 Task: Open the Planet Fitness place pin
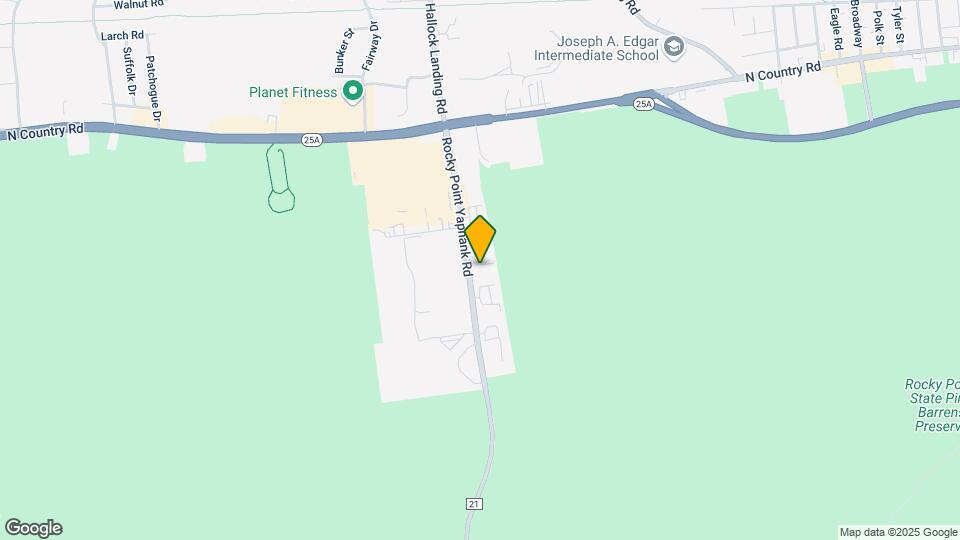pyautogui.click(x=352, y=93)
